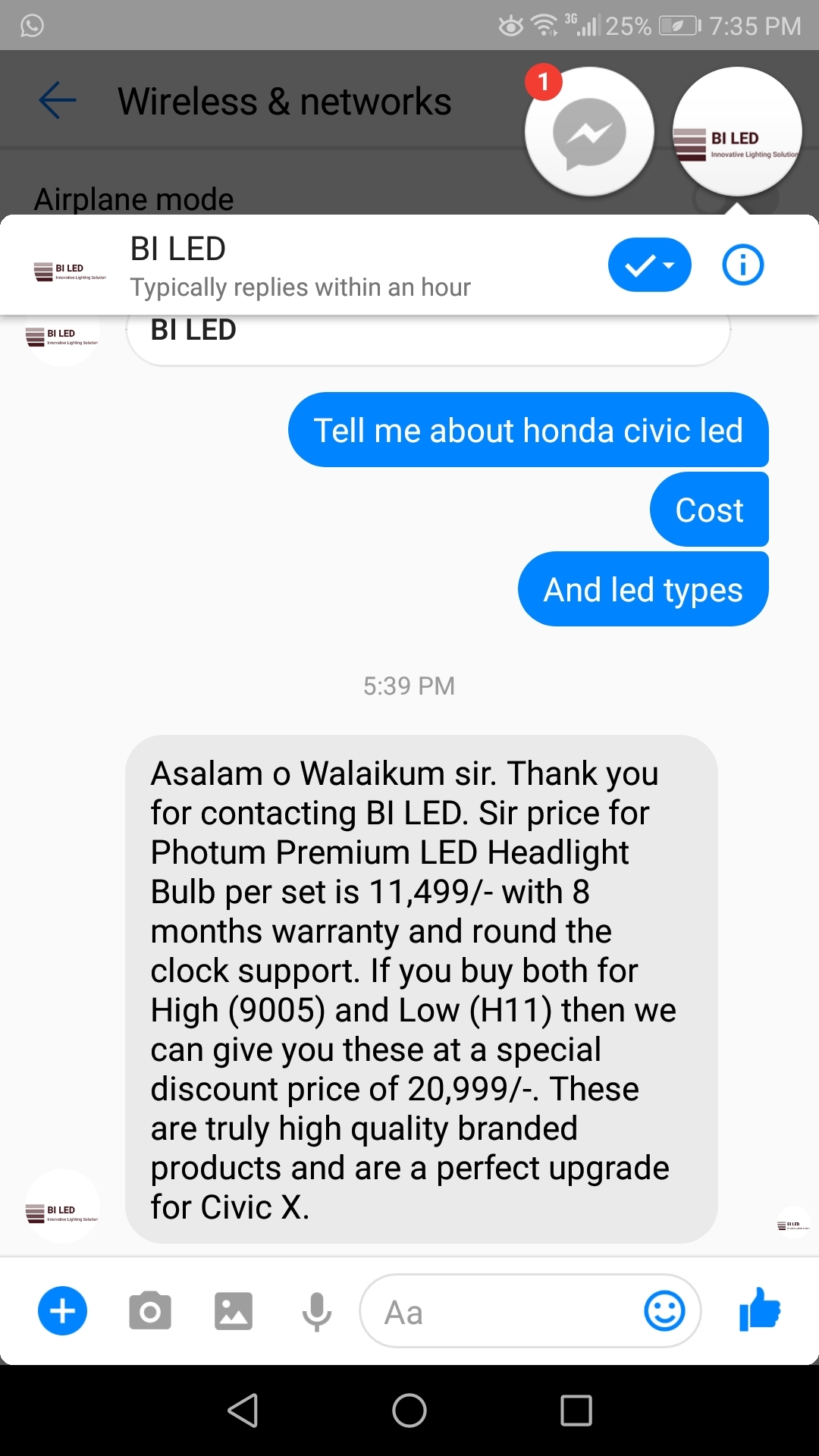Open the mark-as-done checkmark dropdown
The width and height of the screenshot is (819, 1456).
coord(649,265)
